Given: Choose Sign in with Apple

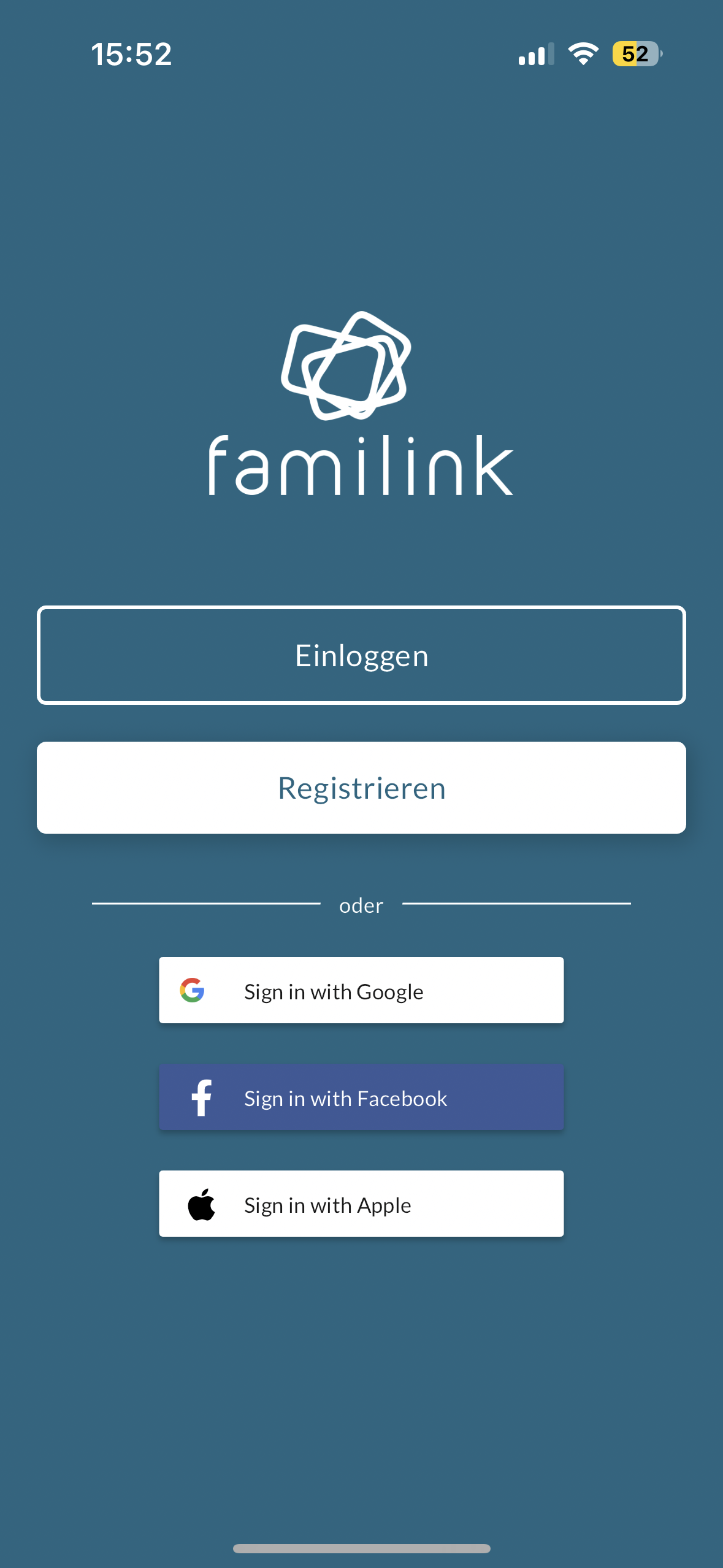Looking at the screenshot, I should (361, 1204).
